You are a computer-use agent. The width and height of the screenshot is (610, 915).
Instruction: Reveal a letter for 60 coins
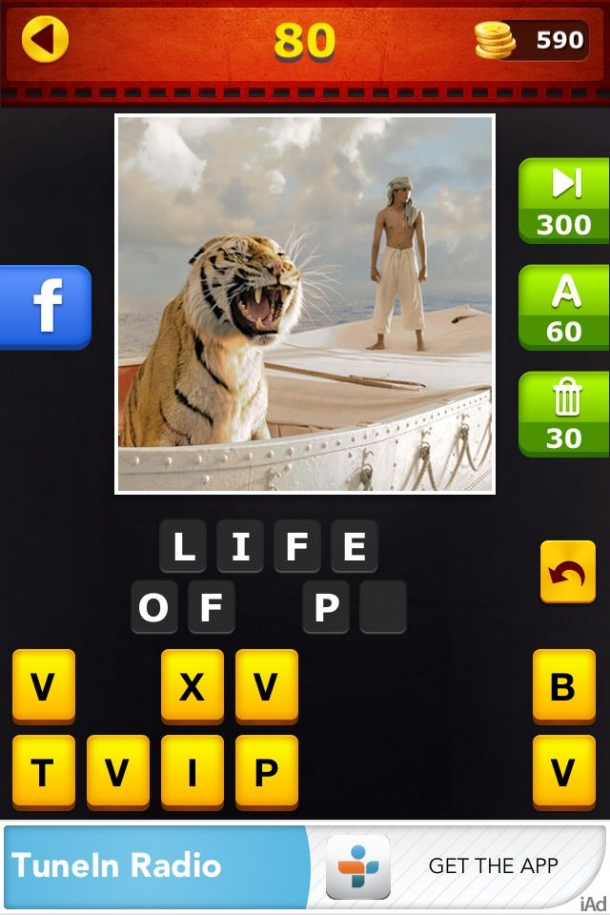564,308
